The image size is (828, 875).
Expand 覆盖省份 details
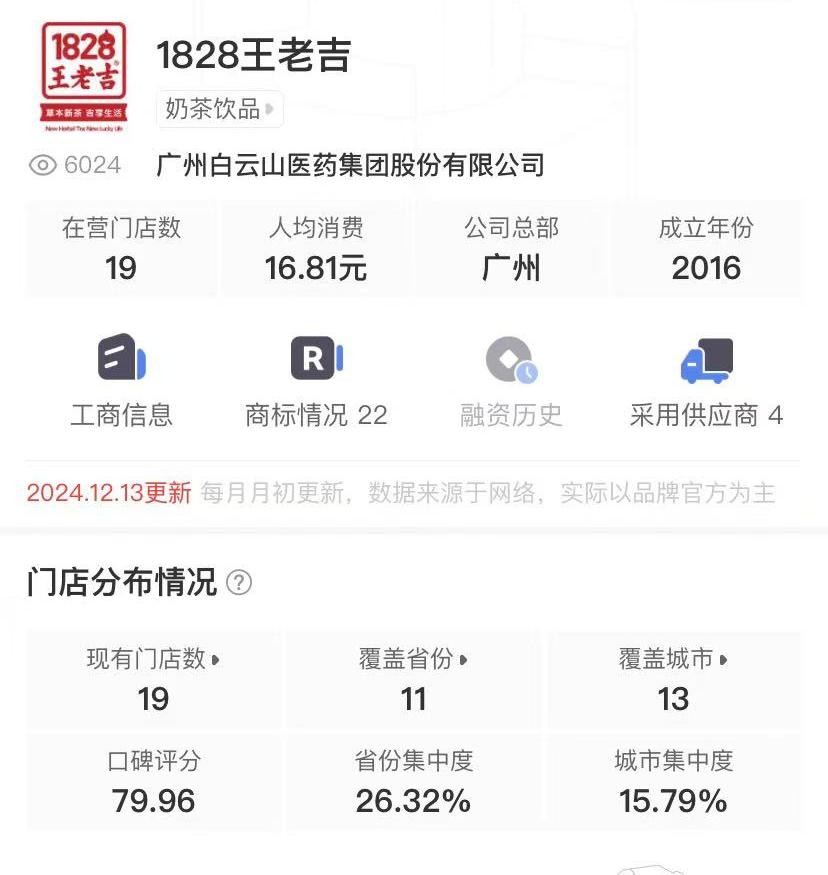point(413,660)
